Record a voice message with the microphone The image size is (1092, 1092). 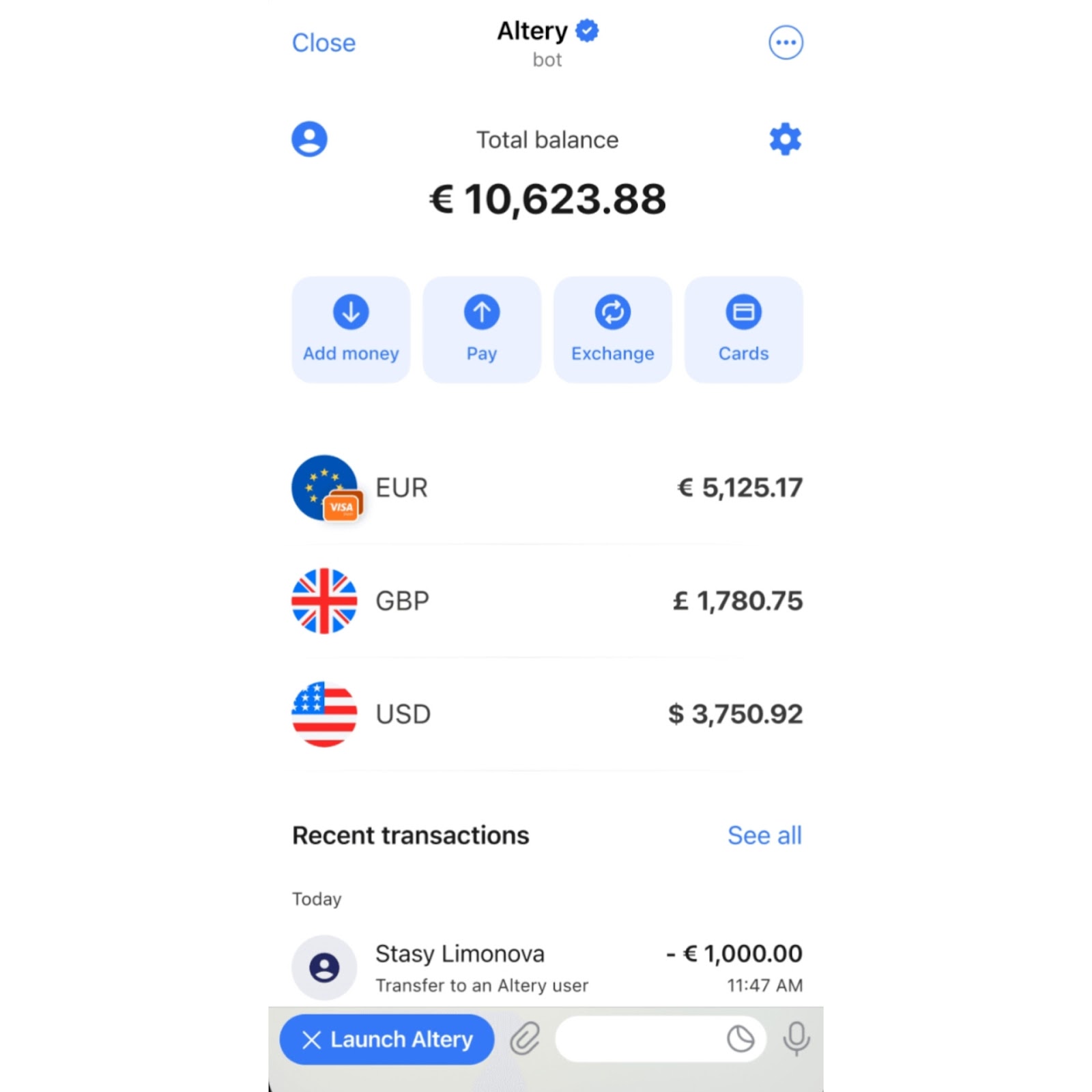tap(796, 1039)
